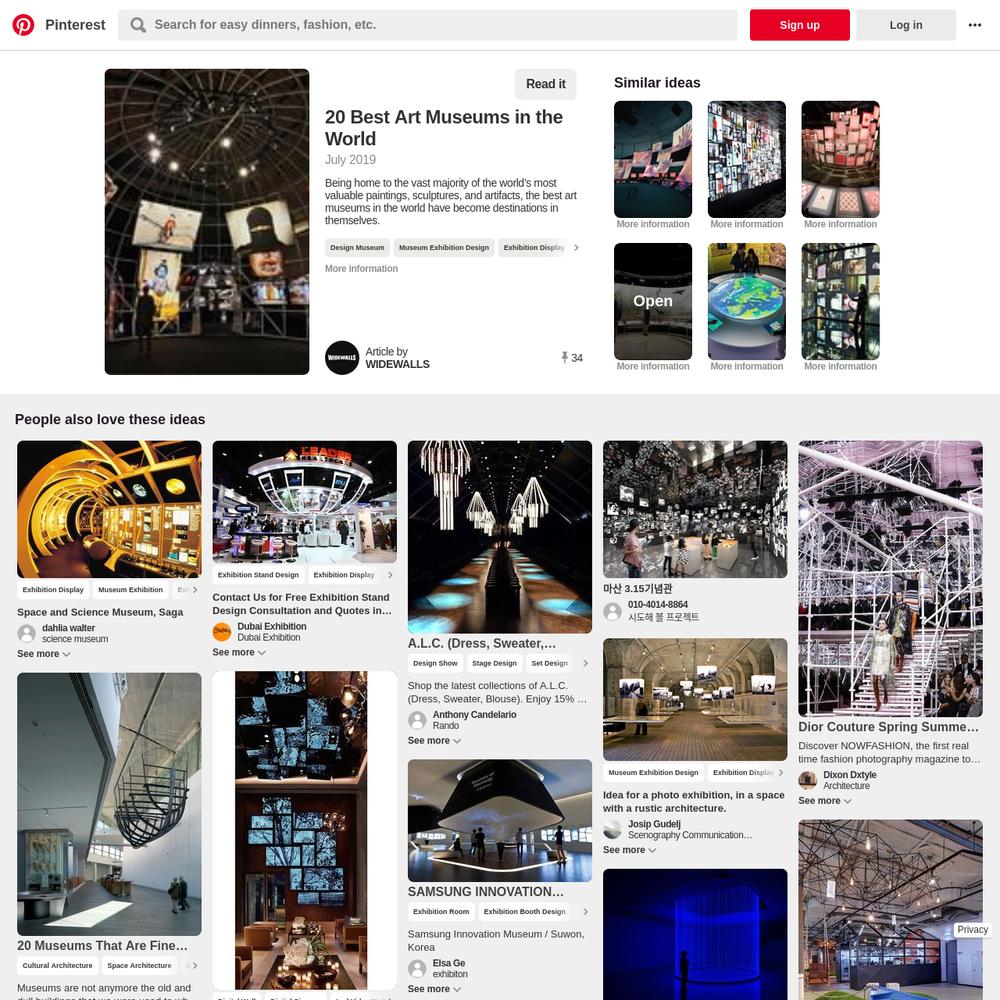Open the More information link under the article
The height and width of the screenshot is (1000, 1000).
(361, 269)
